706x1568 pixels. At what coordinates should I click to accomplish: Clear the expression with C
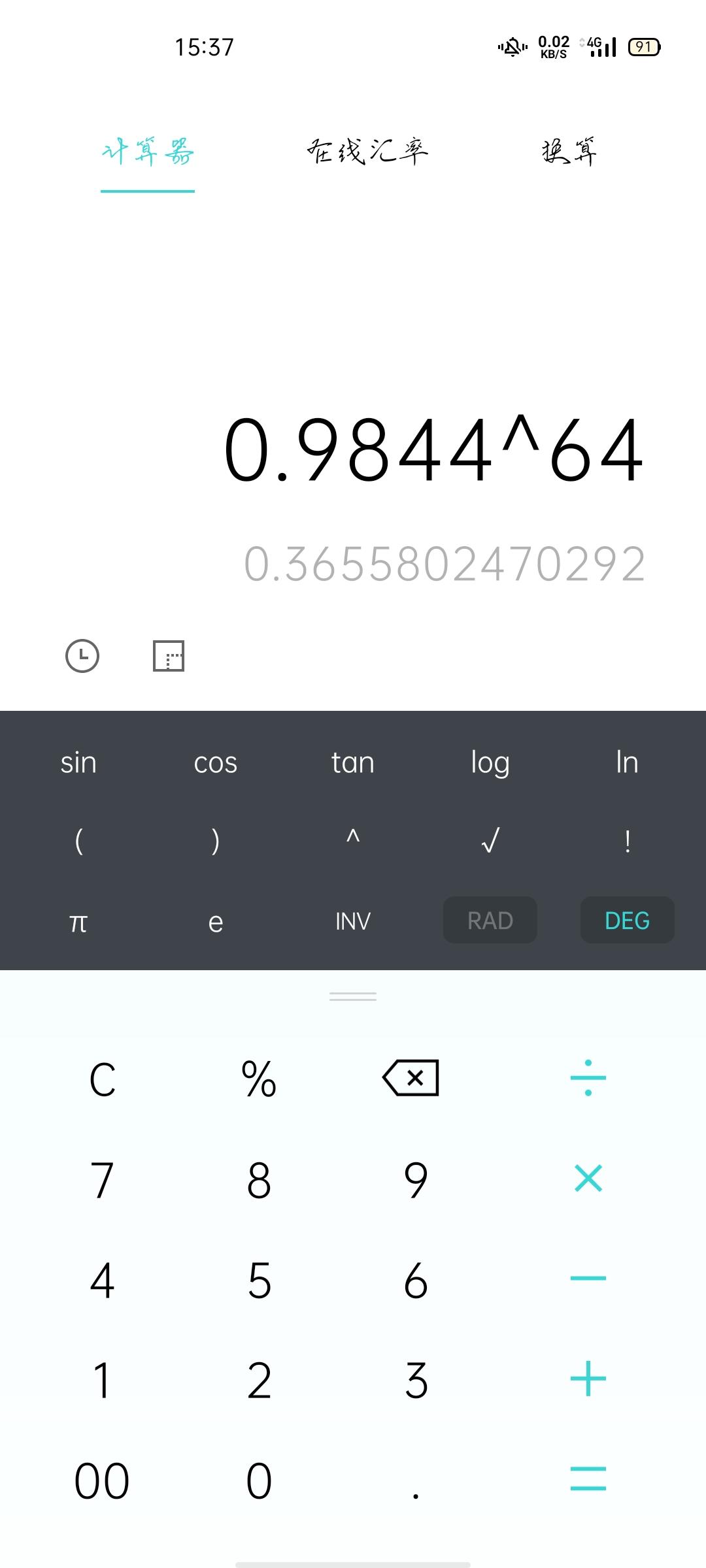tap(103, 1079)
